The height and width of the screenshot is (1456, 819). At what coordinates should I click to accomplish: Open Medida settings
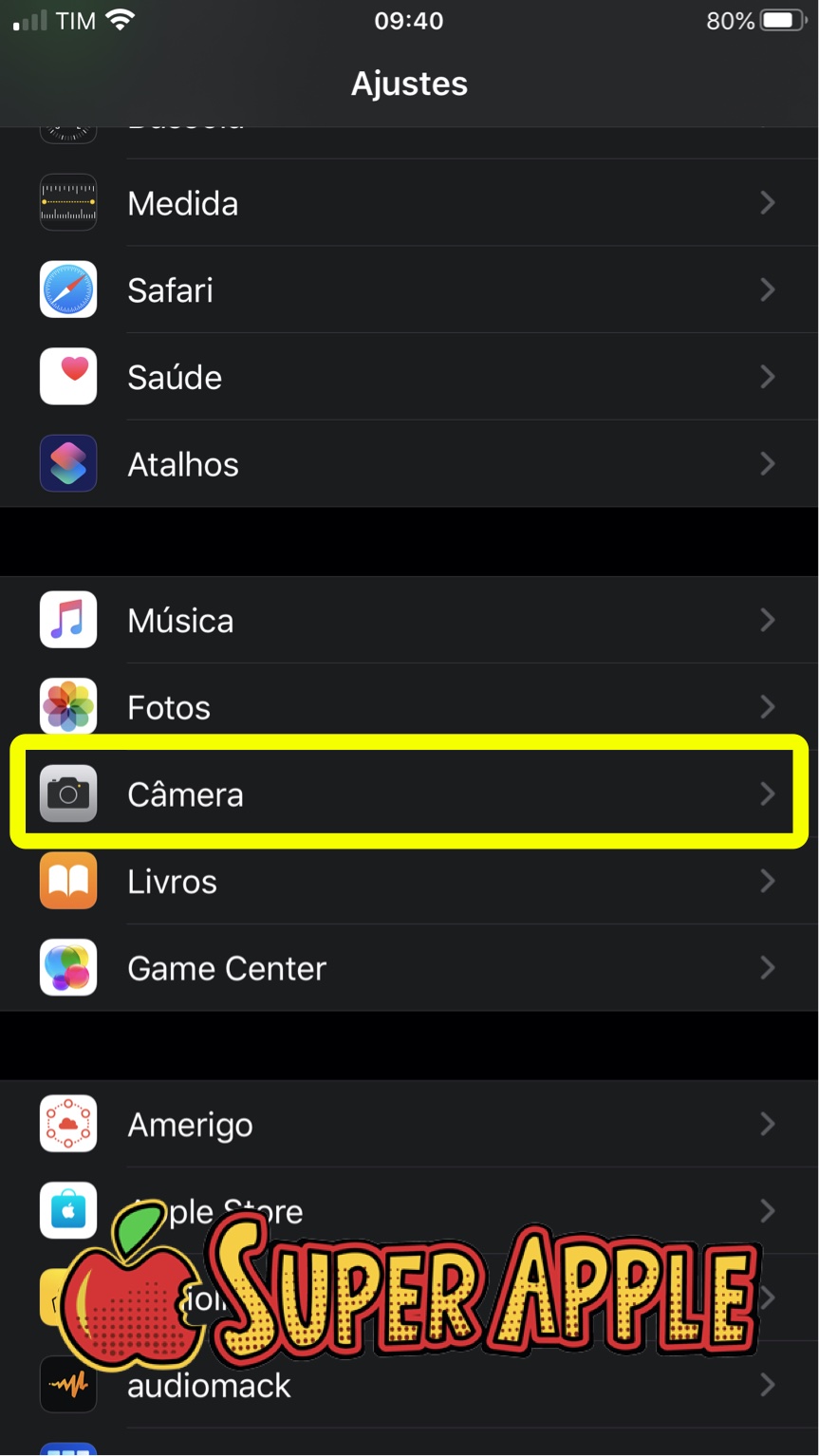tap(408, 203)
